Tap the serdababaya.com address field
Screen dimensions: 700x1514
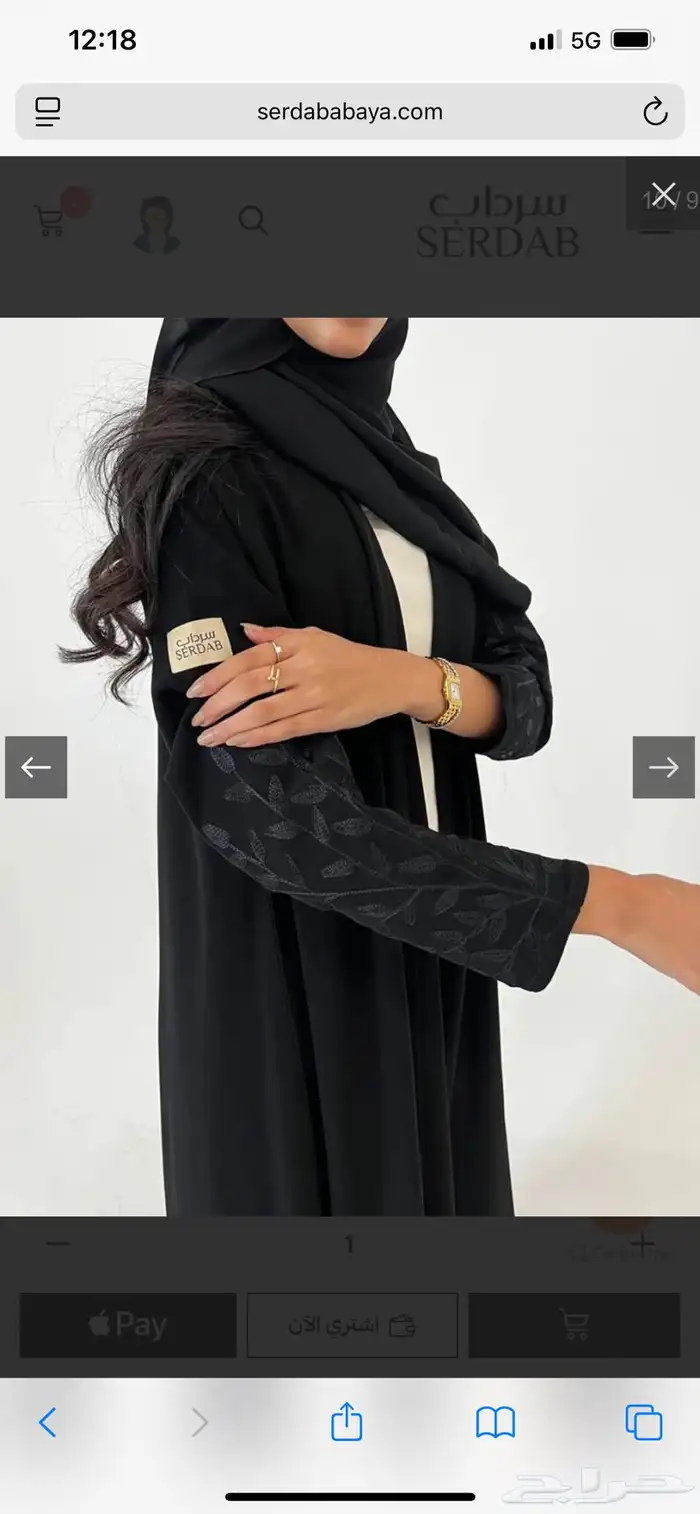click(x=350, y=112)
